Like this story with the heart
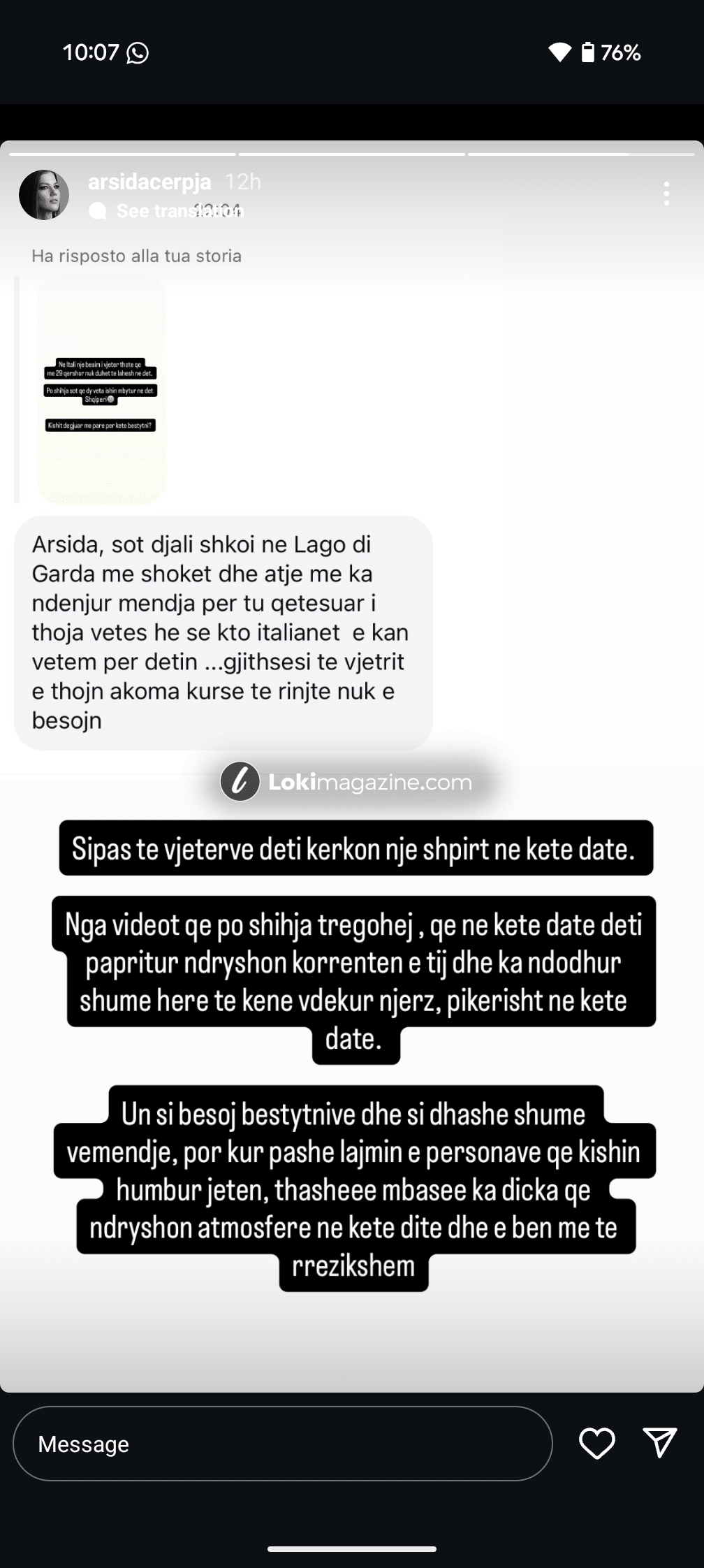The height and width of the screenshot is (1568, 704). click(x=597, y=1444)
